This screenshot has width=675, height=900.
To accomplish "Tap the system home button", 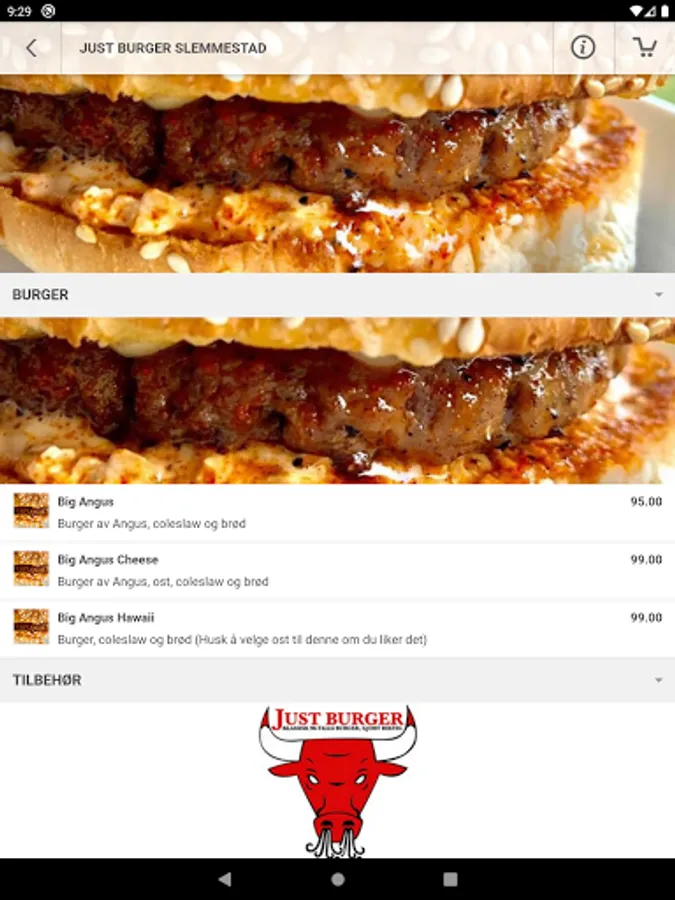I will coord(338,879).
